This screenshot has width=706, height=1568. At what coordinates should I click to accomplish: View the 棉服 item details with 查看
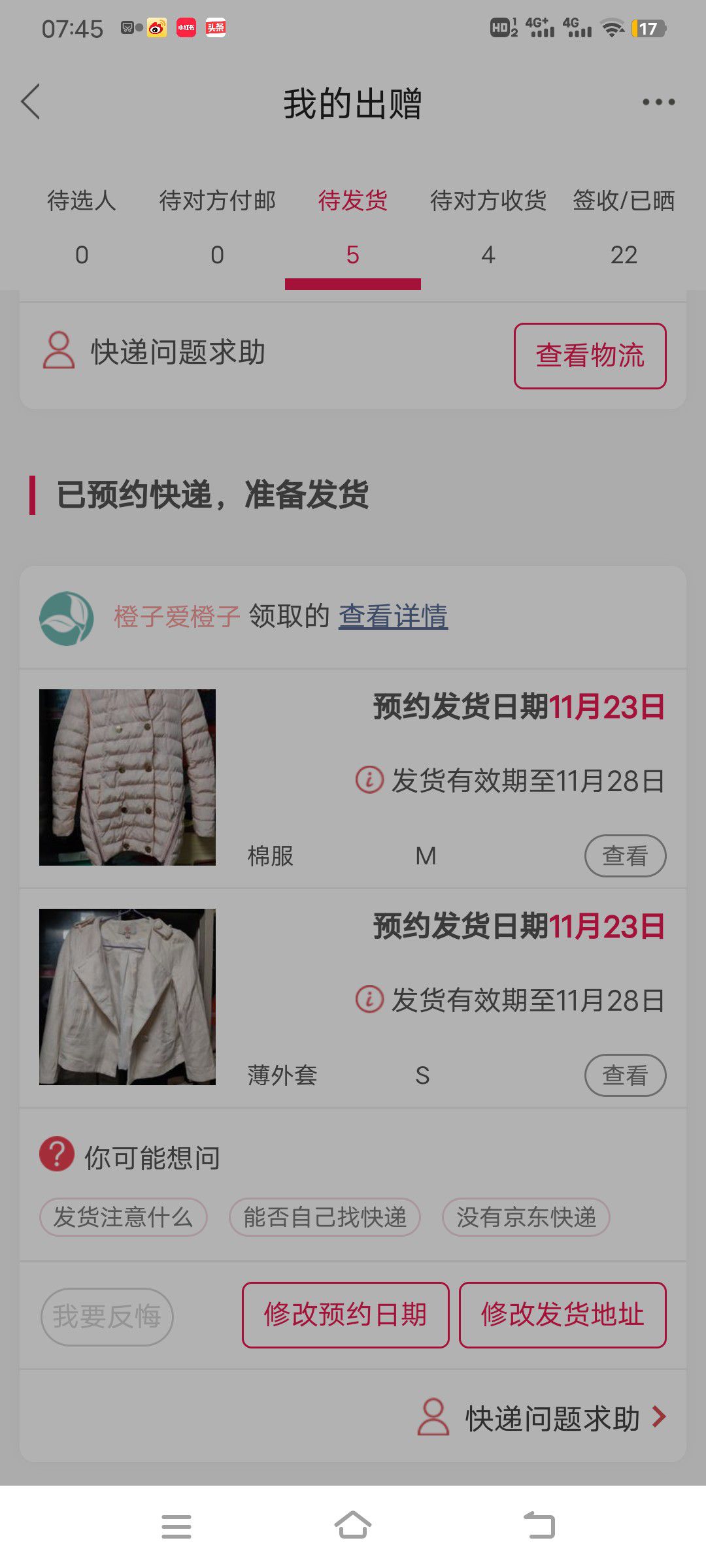click(625, 856)
